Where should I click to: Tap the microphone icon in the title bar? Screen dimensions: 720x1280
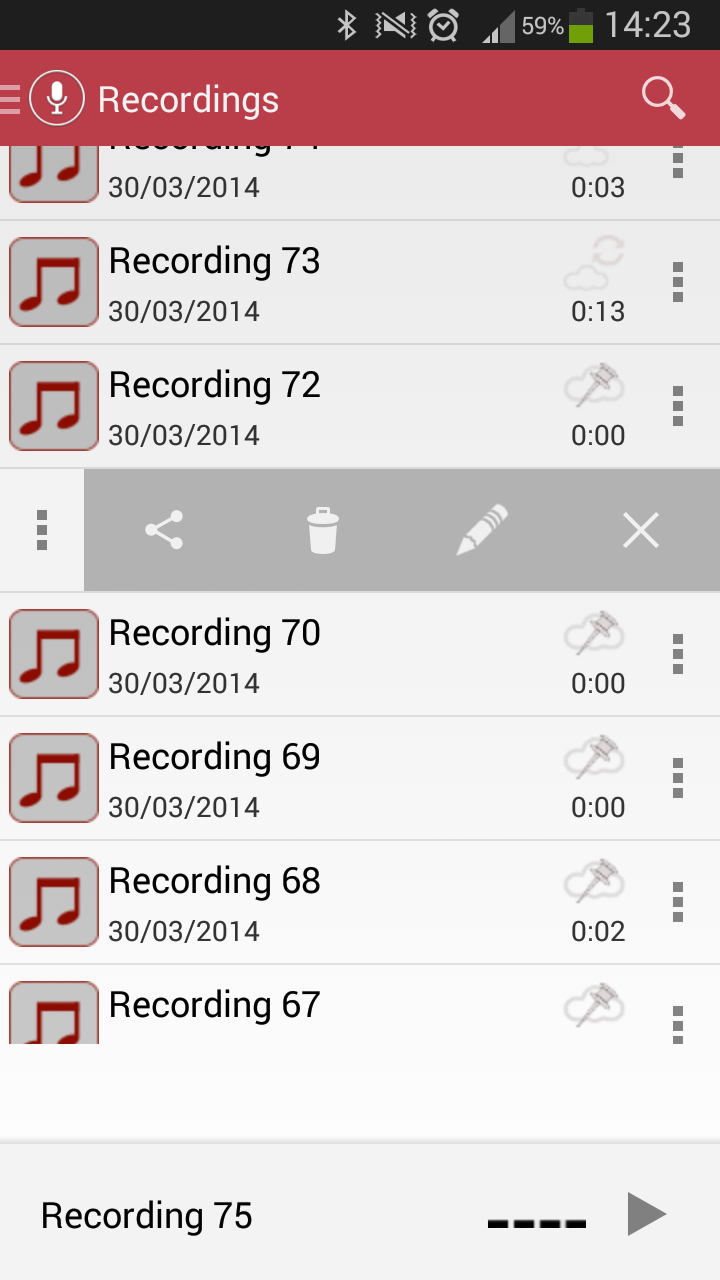[57, 97]
